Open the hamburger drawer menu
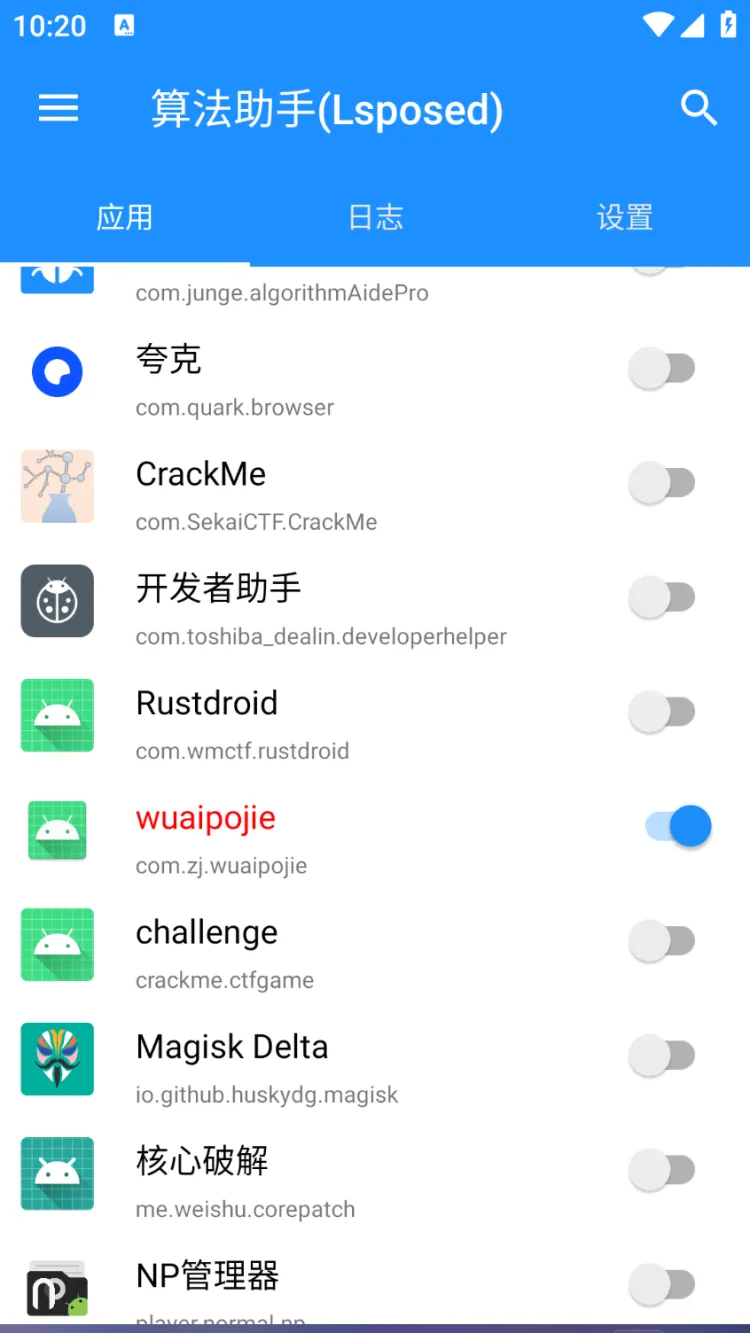Screen dimensions: 750x1333 click(58, 108)
